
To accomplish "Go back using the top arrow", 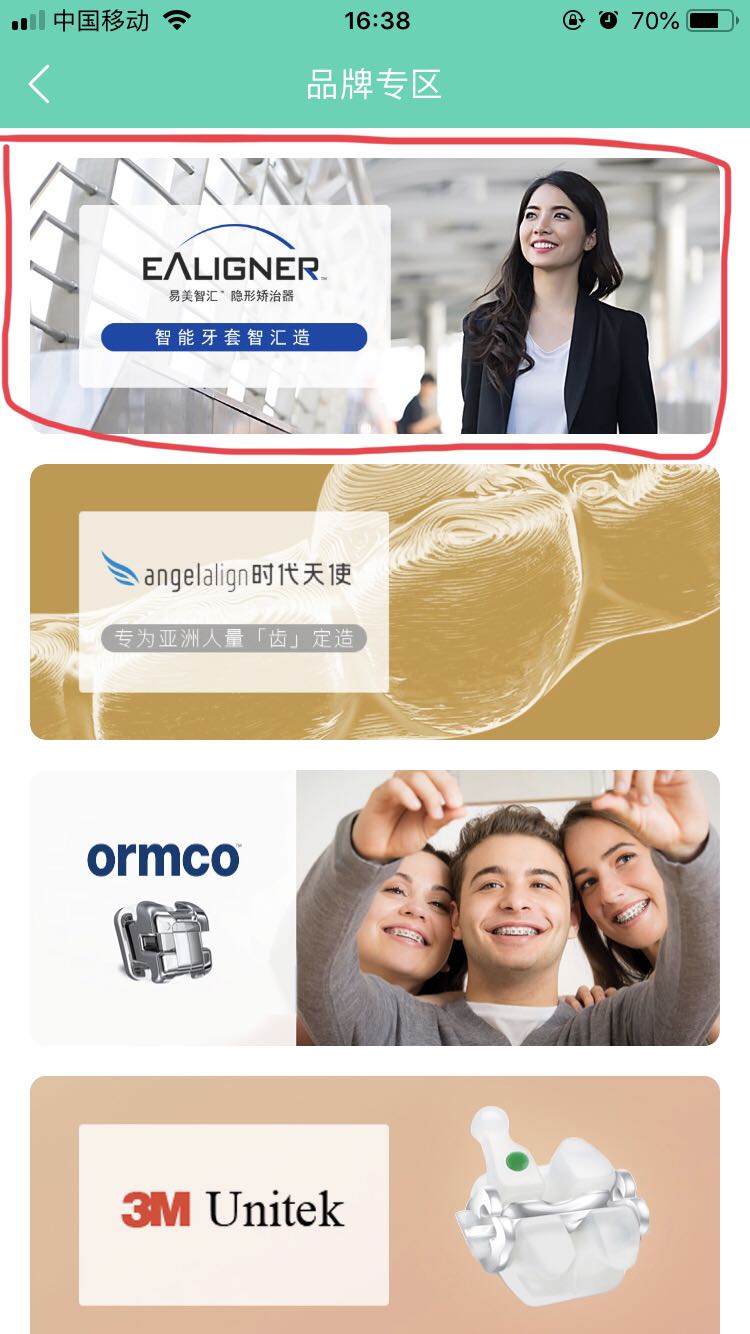I will [39, 85].
